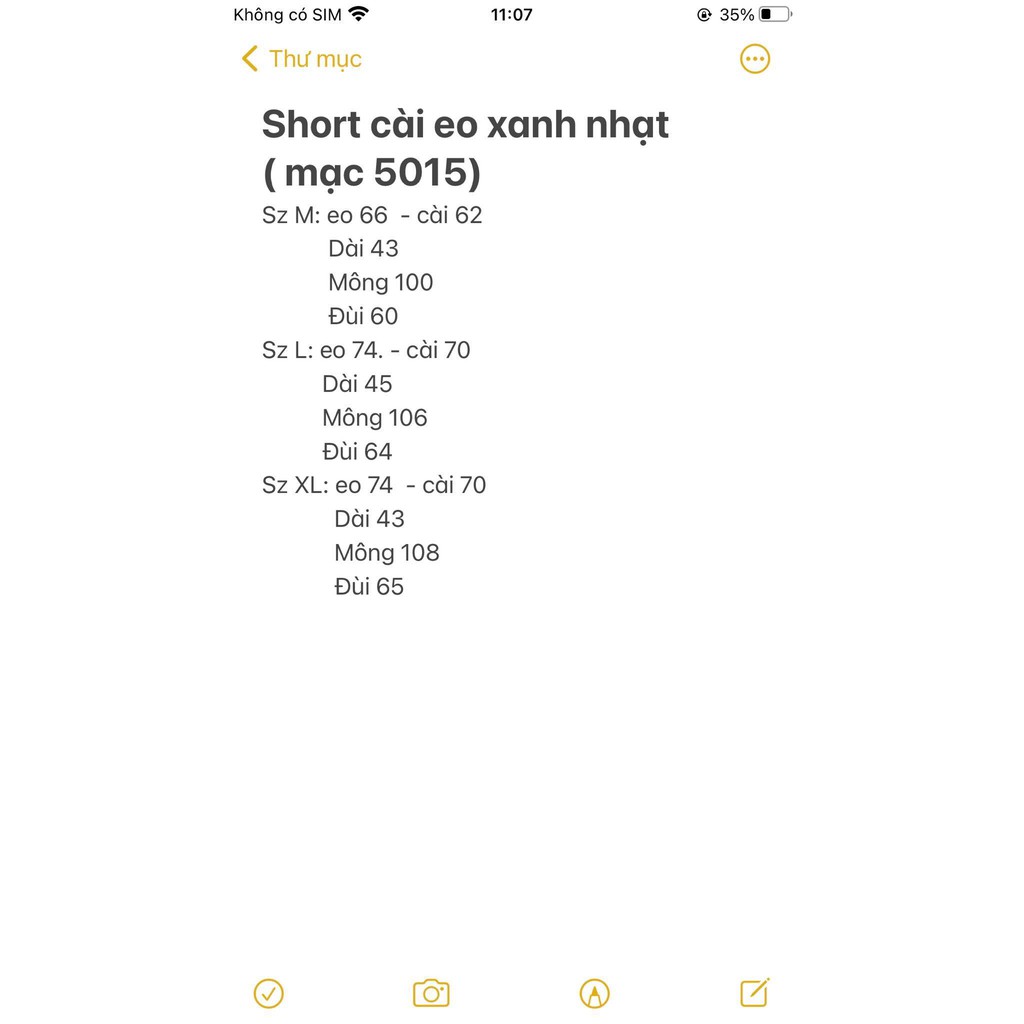Go back to Thư mục folders

pyautogui.click(x=301, y=59)
